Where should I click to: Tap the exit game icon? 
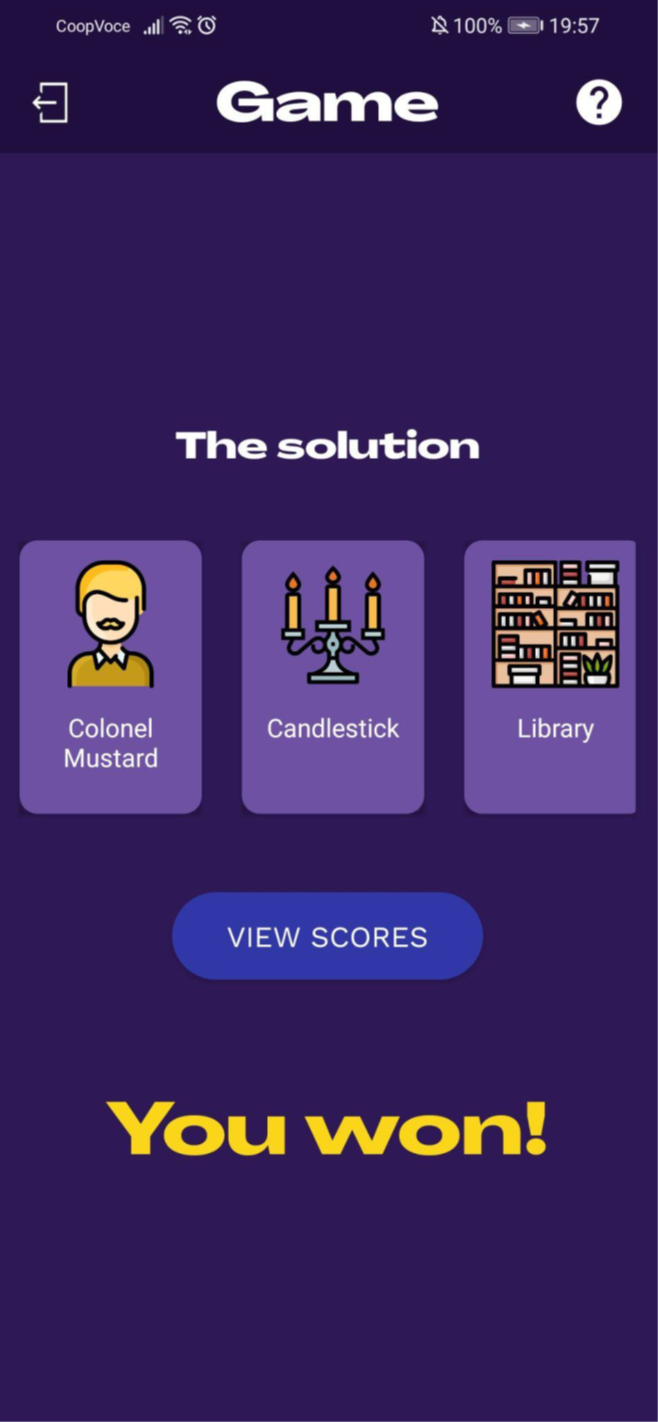(x=50, y=103)
